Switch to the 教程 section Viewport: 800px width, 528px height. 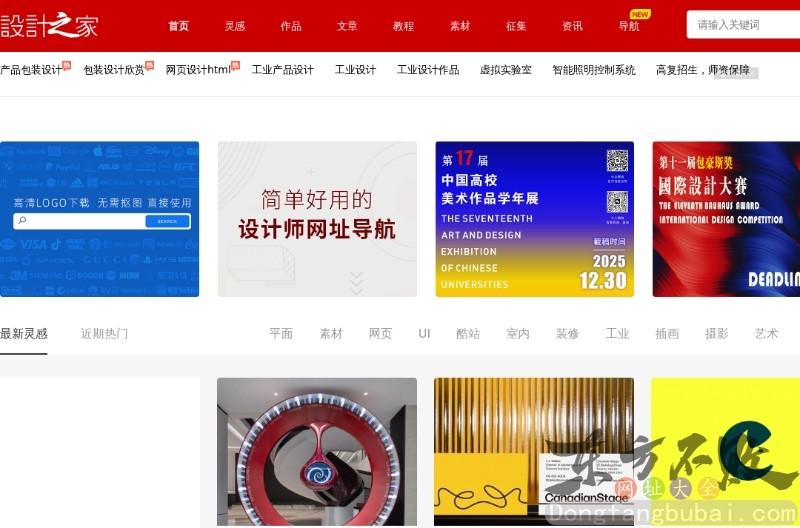(404, 26)
